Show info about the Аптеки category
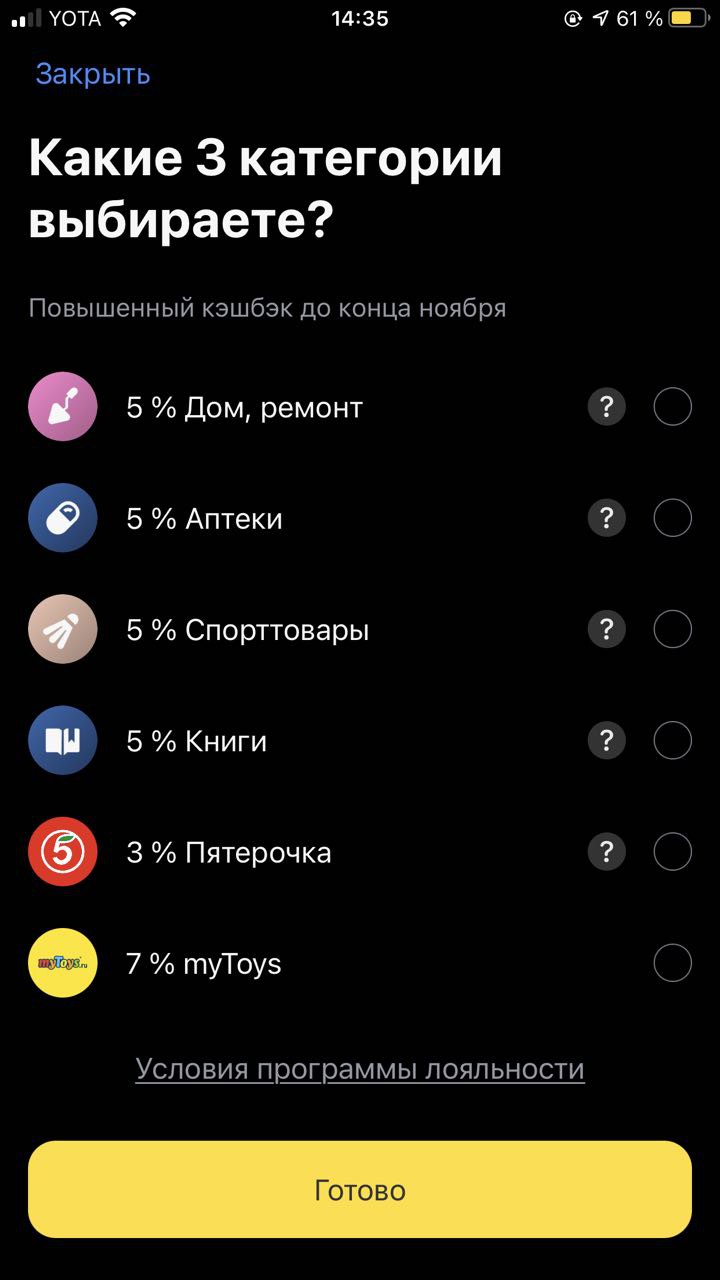 click(x=606, y=518)
